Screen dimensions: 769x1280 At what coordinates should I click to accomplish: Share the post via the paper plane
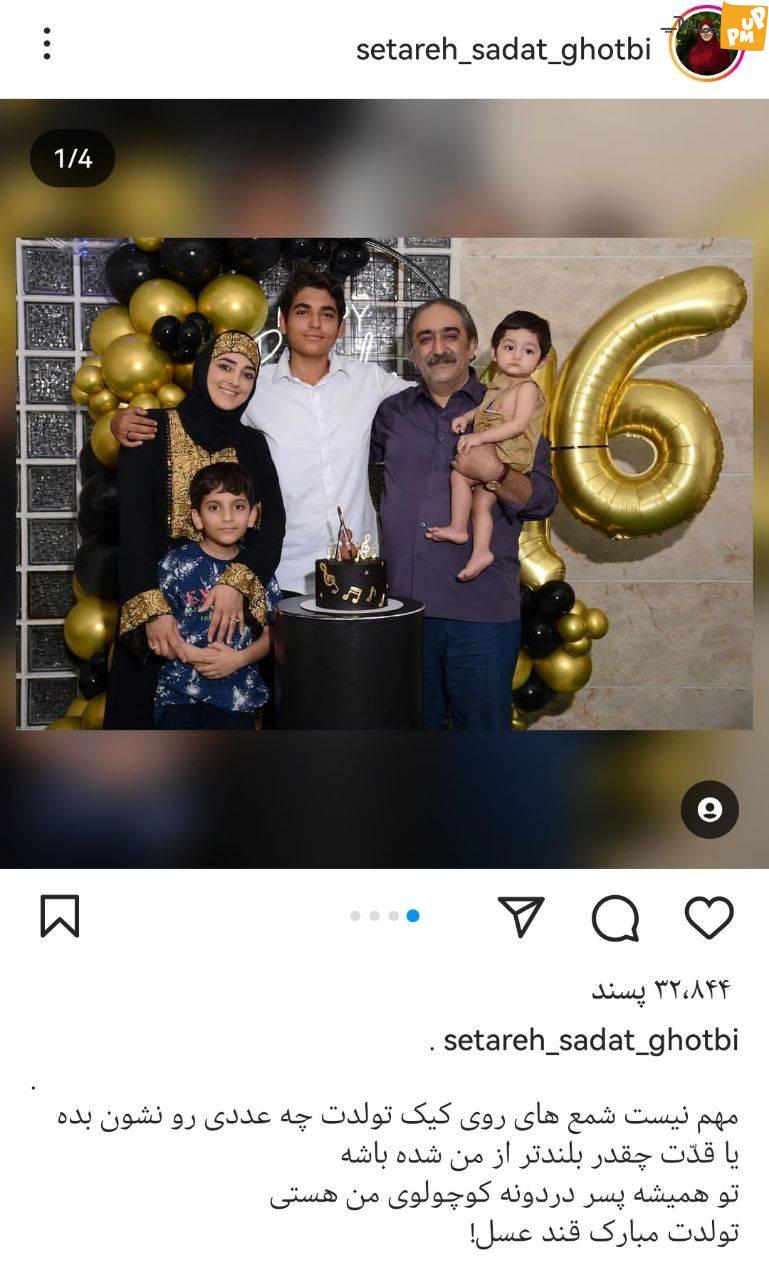click(x=521, y=916)
